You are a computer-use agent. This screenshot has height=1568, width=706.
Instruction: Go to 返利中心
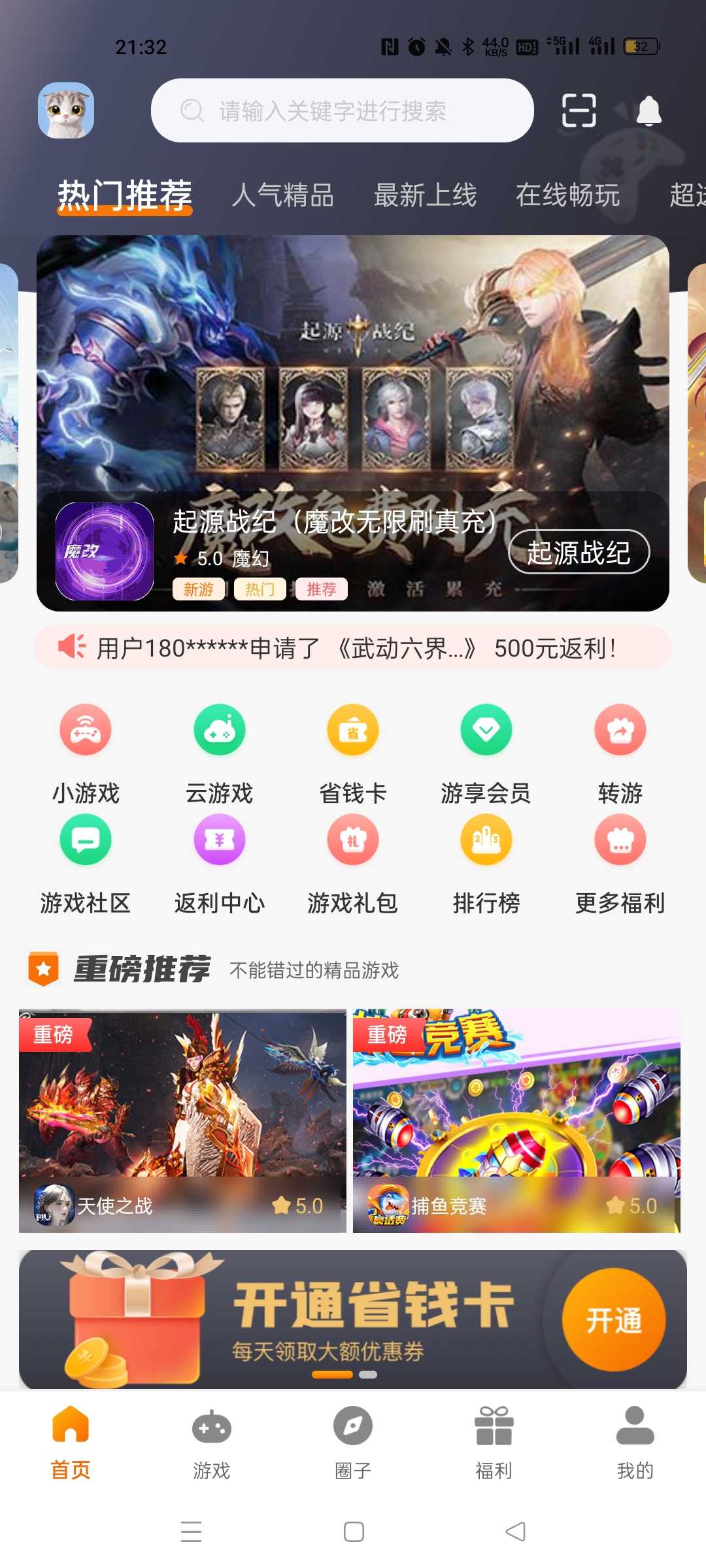220,862
